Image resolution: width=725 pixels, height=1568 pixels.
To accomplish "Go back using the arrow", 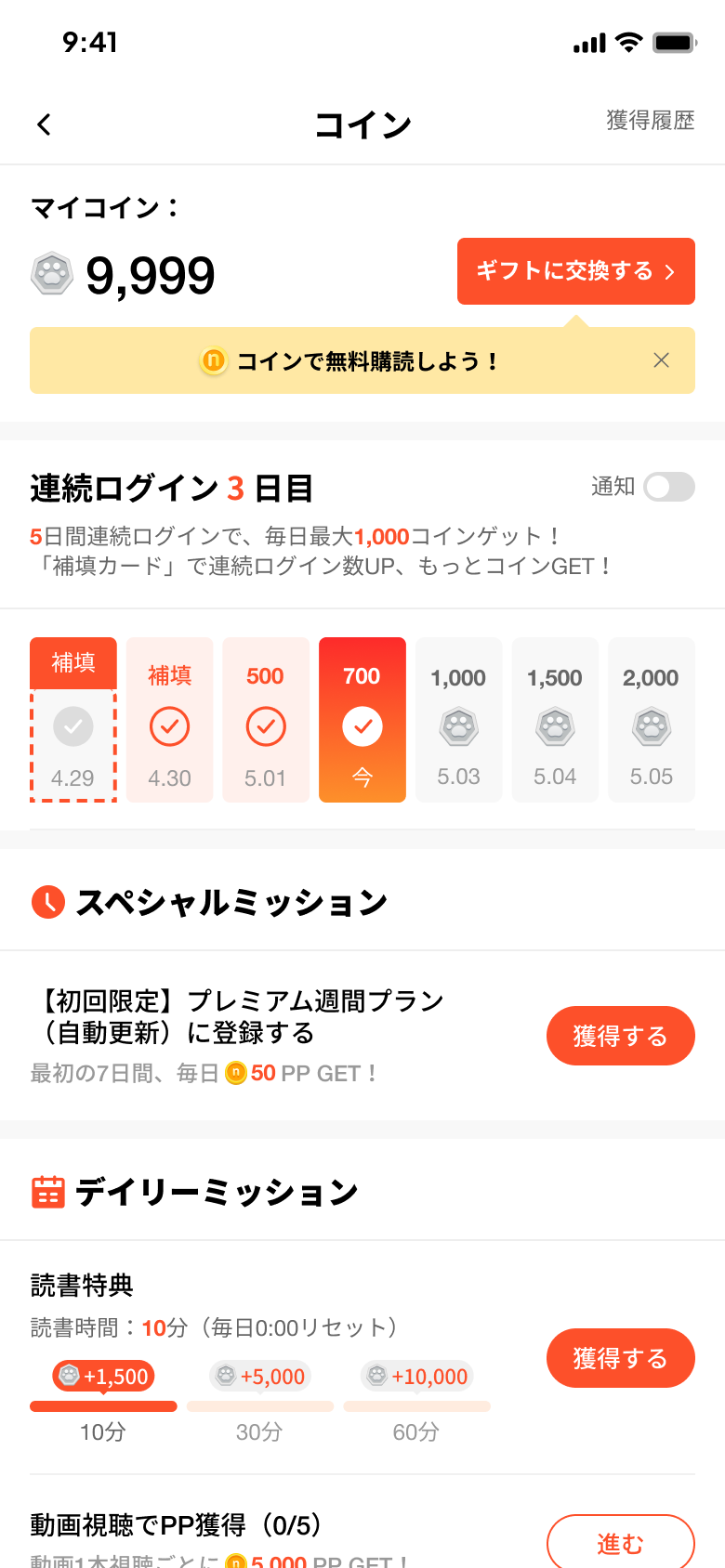I will pyautogui.click(x=44, y=124).
